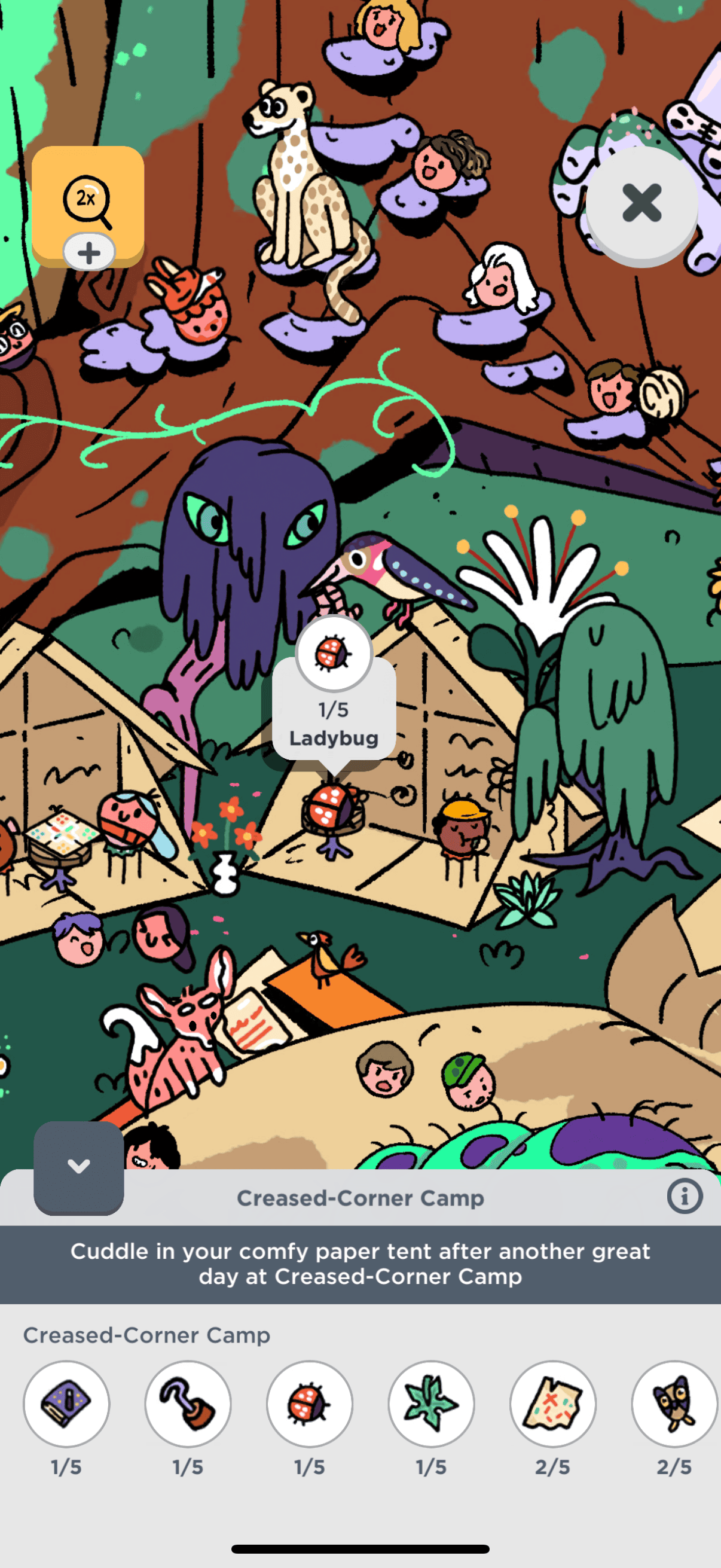Select the green leaf item in the list
721x1568 pixels.
(432, 1404)
